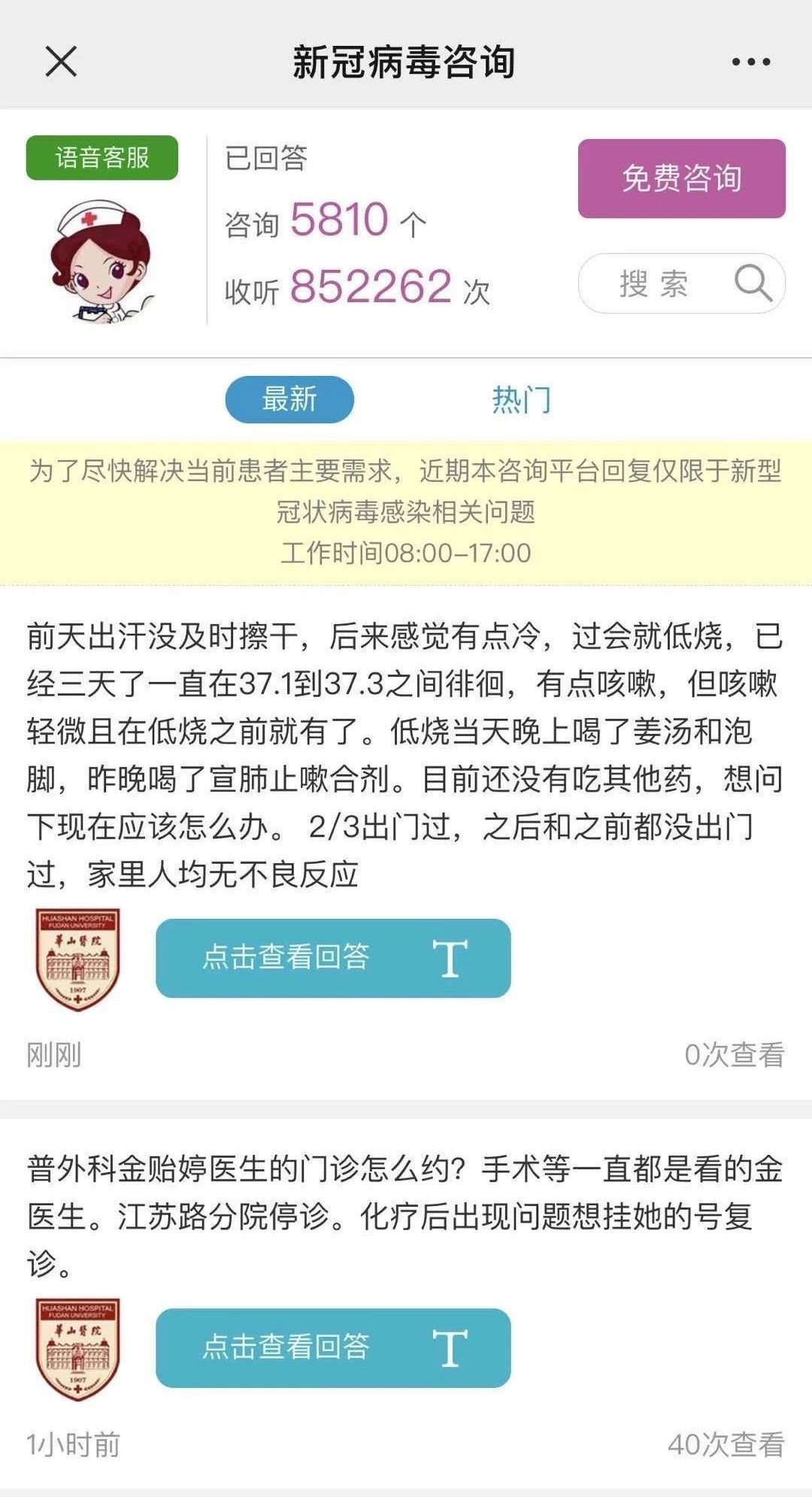Open the 搜索 search box
This screenshot has height=1497, width=812.
coord(680,283)
